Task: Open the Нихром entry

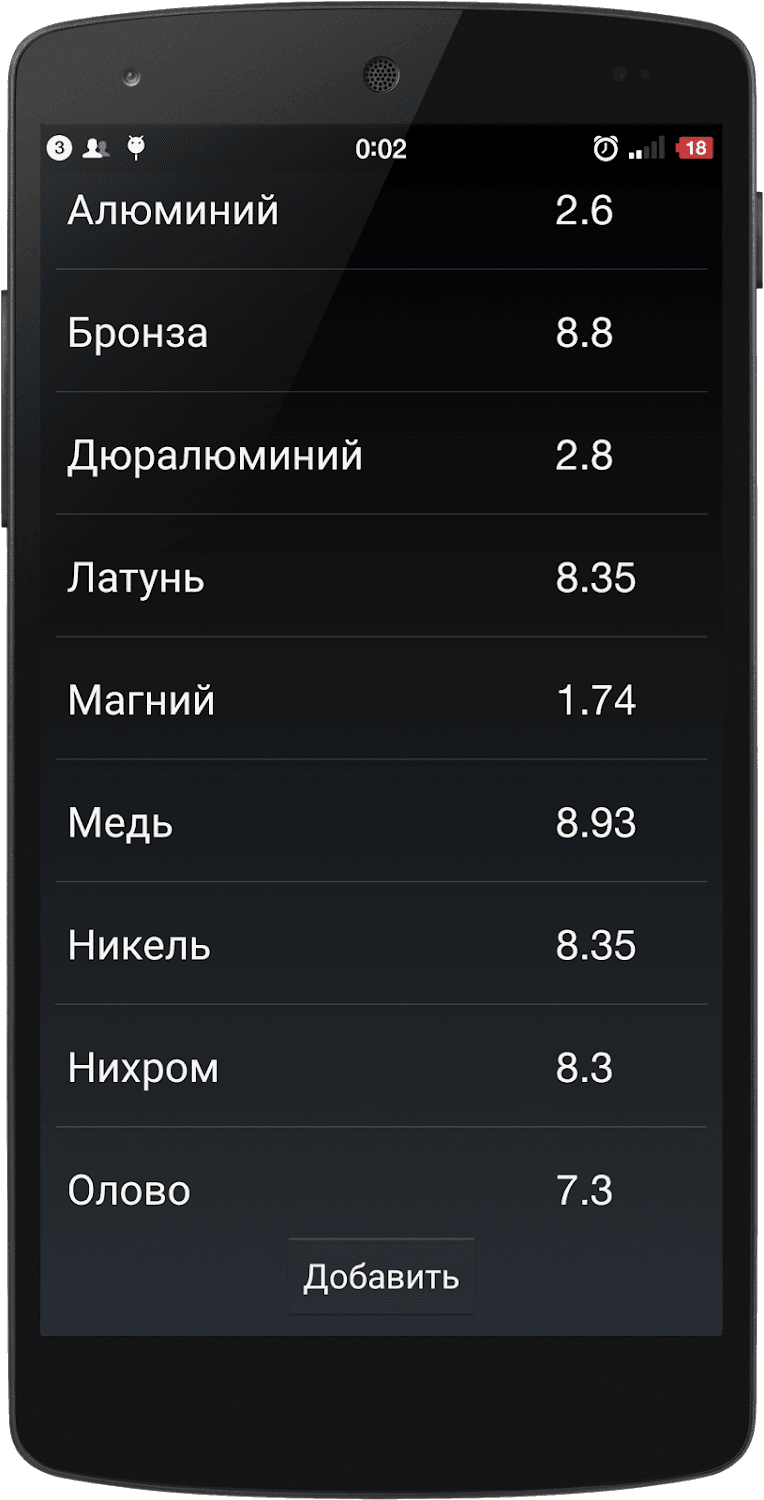Action: [380, 1068]
